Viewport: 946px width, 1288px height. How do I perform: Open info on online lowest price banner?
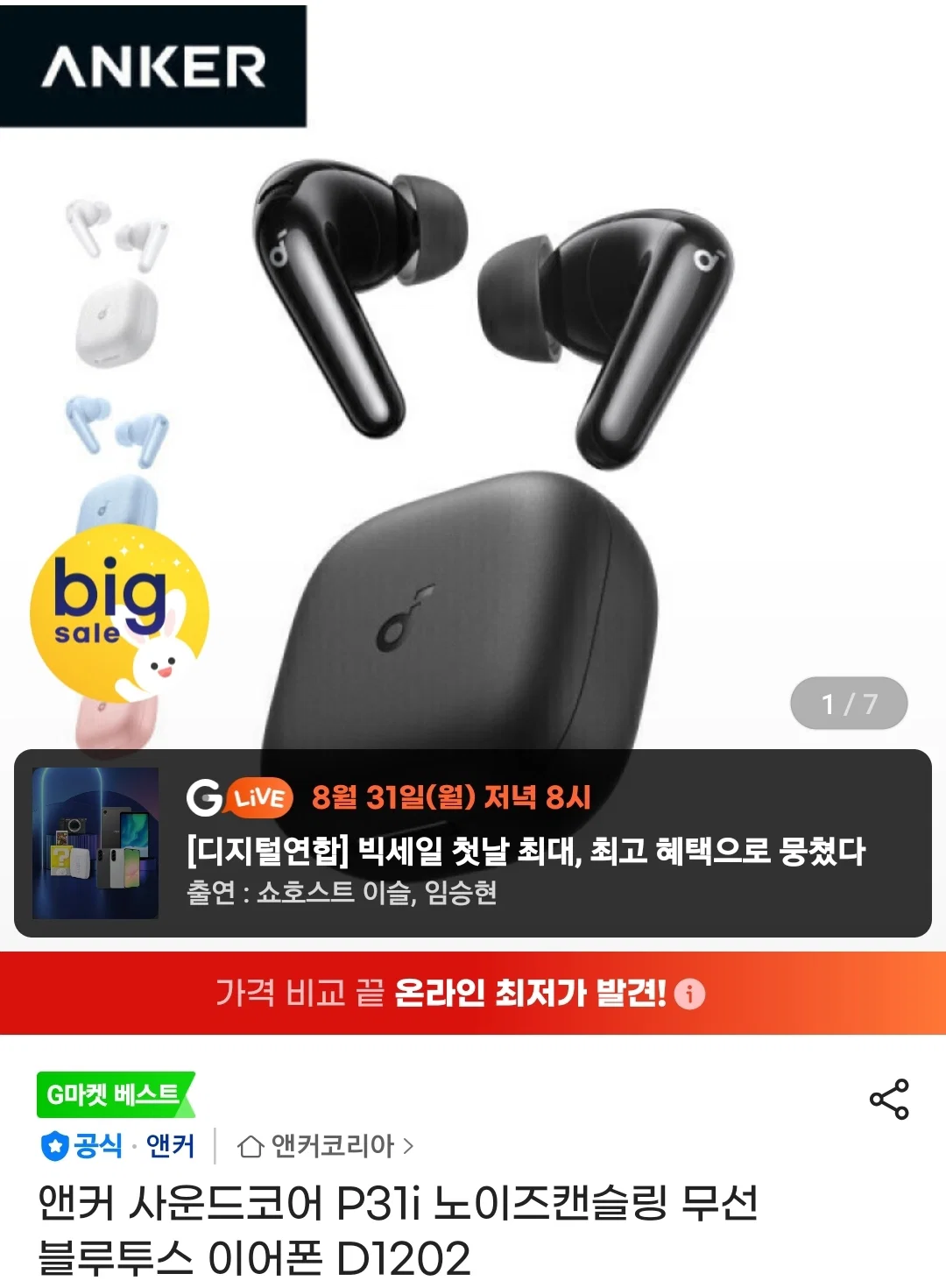(x=690, y=994)
